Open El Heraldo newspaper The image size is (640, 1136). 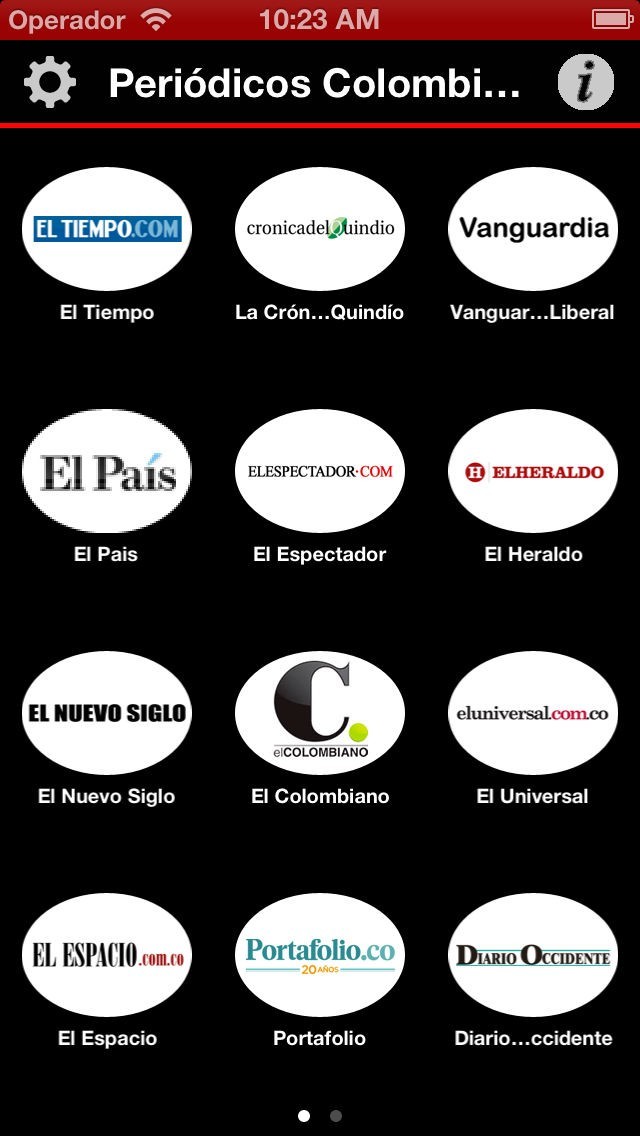click(533, 471)
